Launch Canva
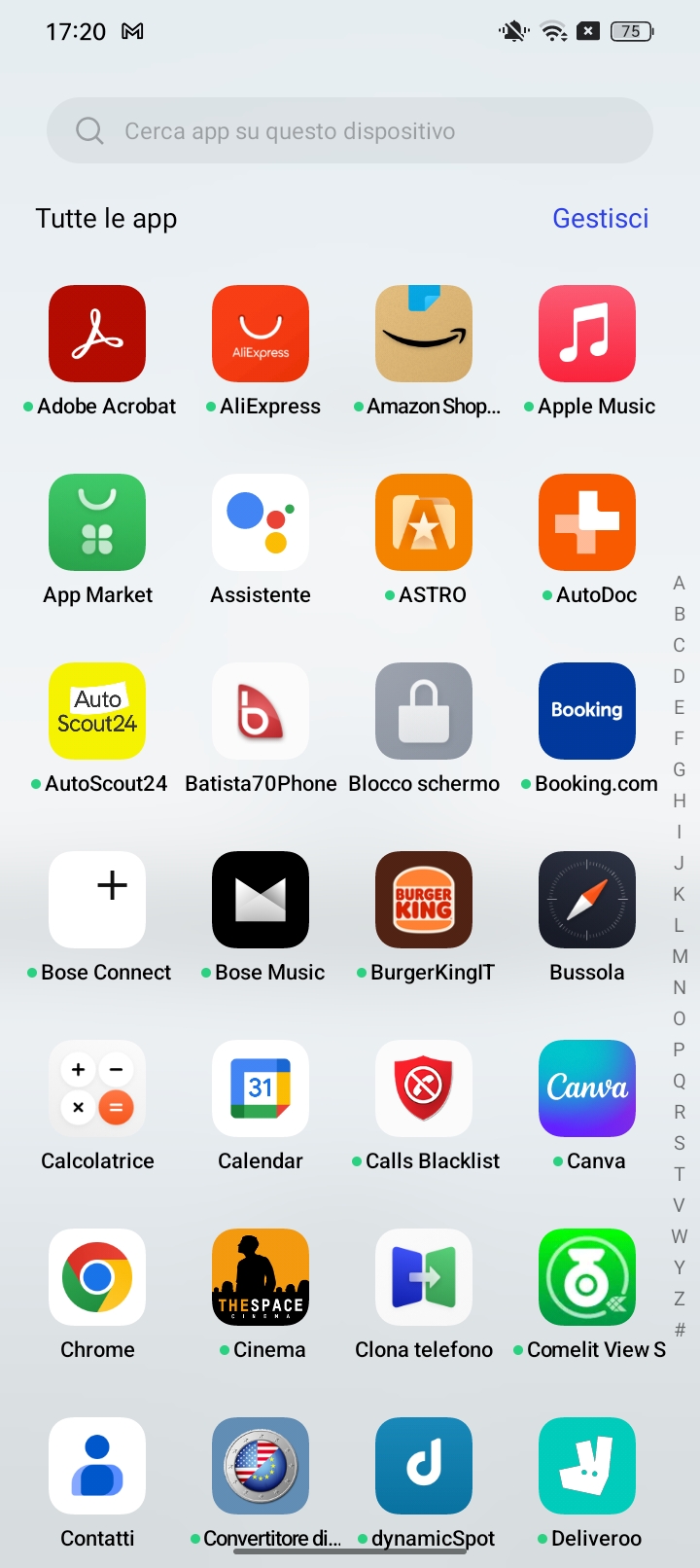 point(587,1088)
